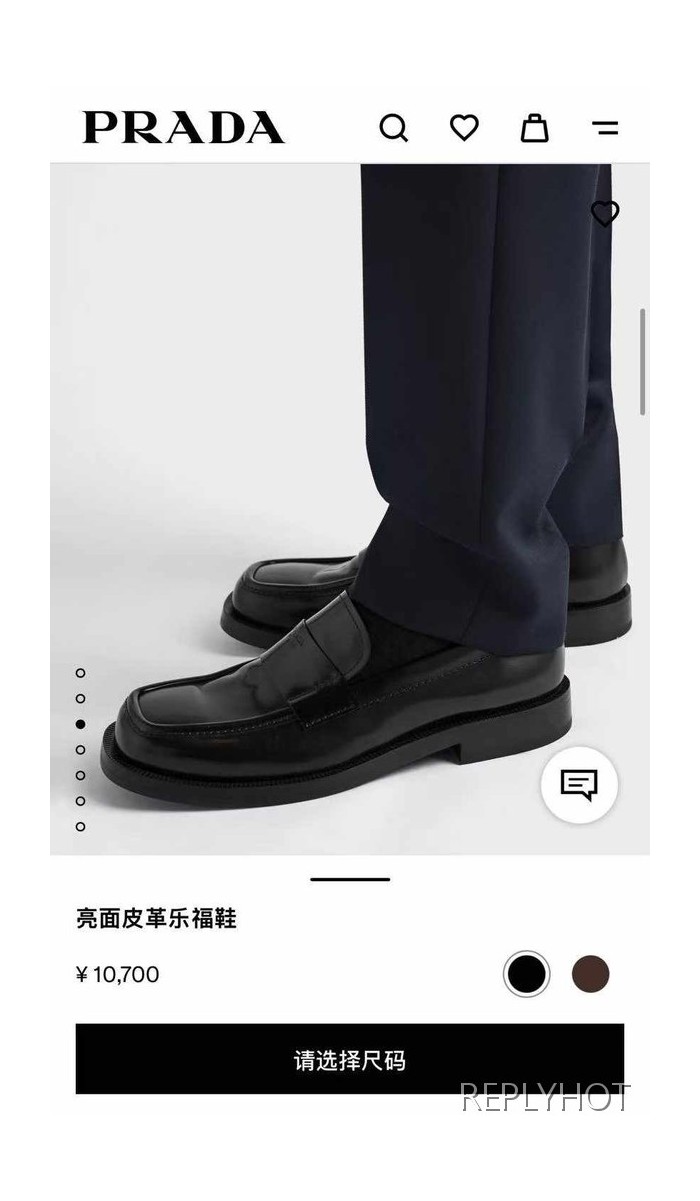The width and height of the screenshot is (700, 1201).
Task: Open the search icon in the header
Action: click(393, 128)
